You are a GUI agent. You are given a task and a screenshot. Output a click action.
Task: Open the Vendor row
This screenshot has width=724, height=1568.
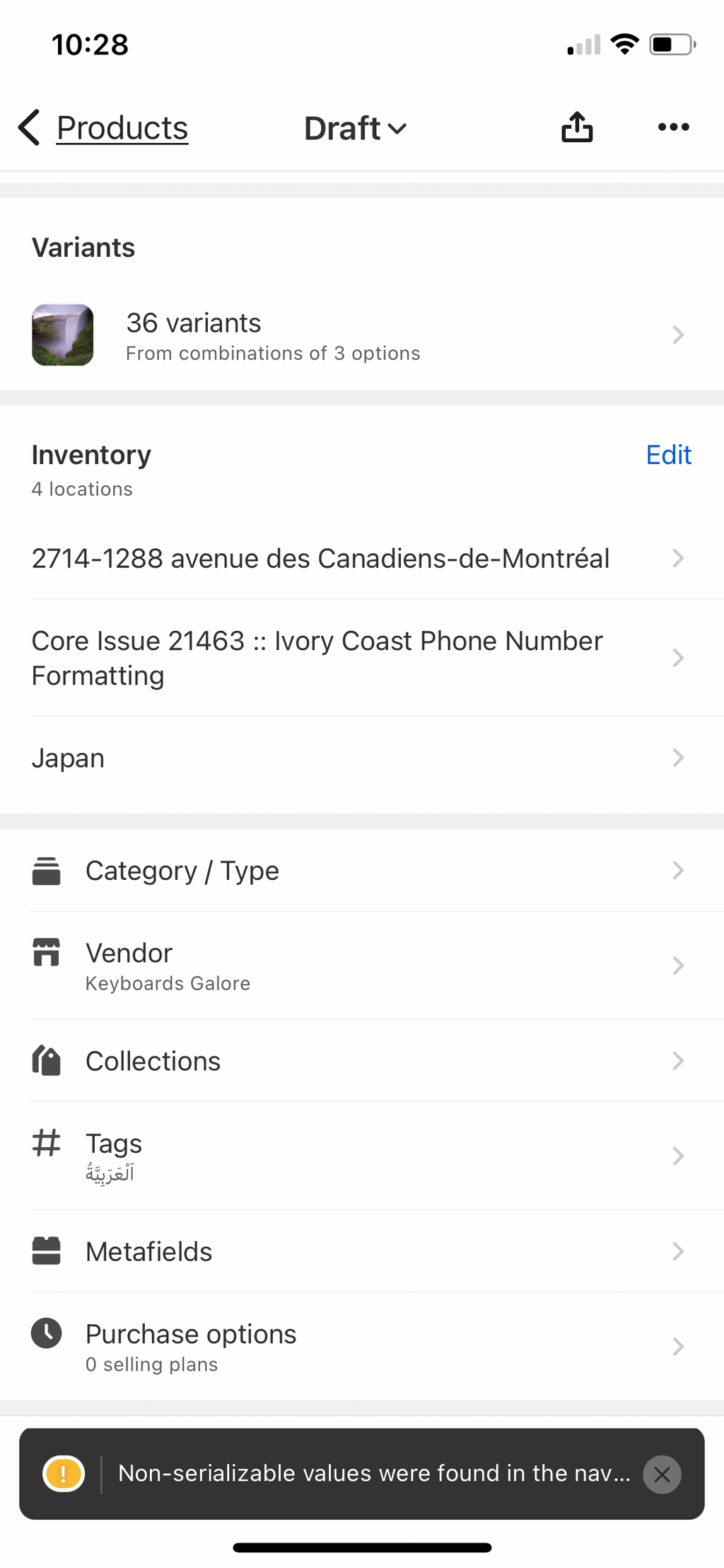pos(361,965)
